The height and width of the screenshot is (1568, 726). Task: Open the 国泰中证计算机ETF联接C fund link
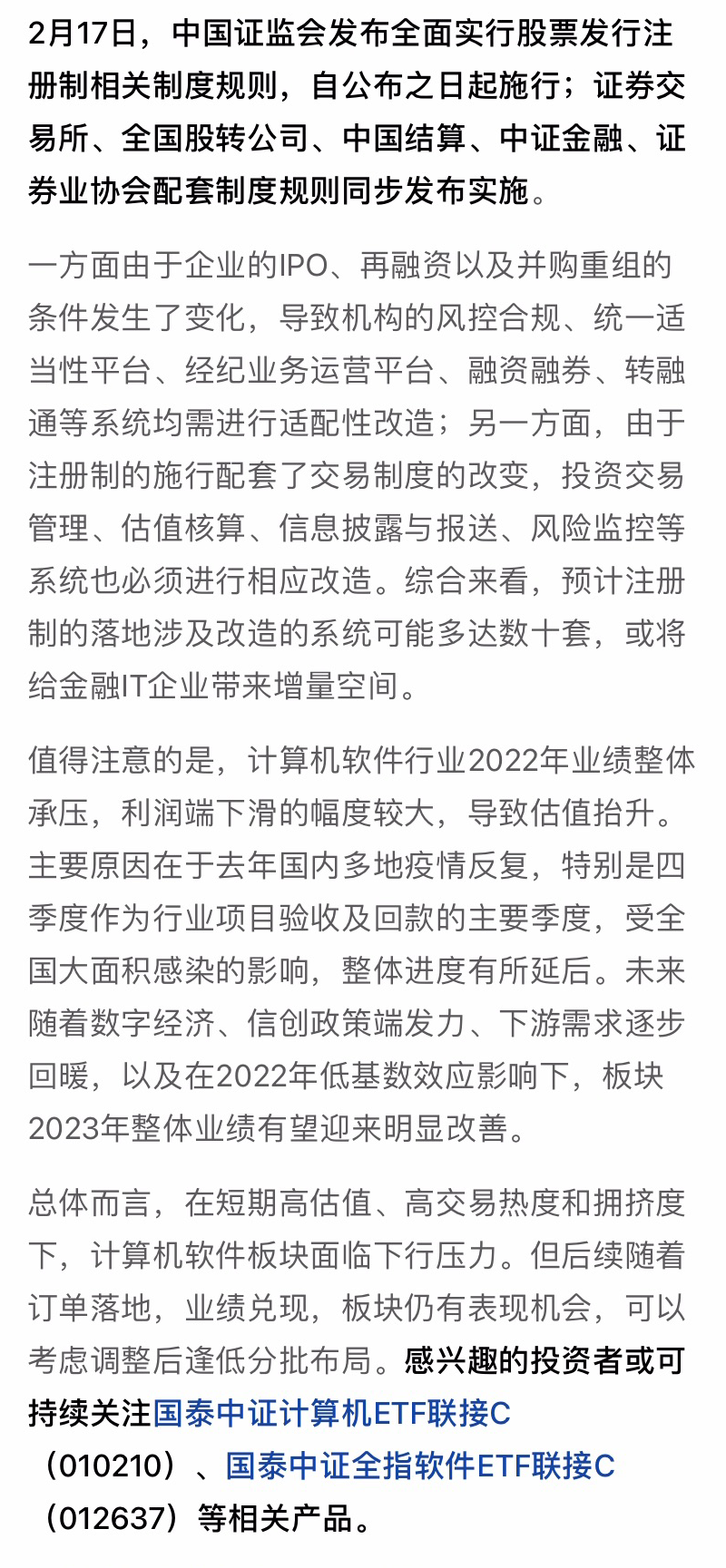tap(331, 1413)
